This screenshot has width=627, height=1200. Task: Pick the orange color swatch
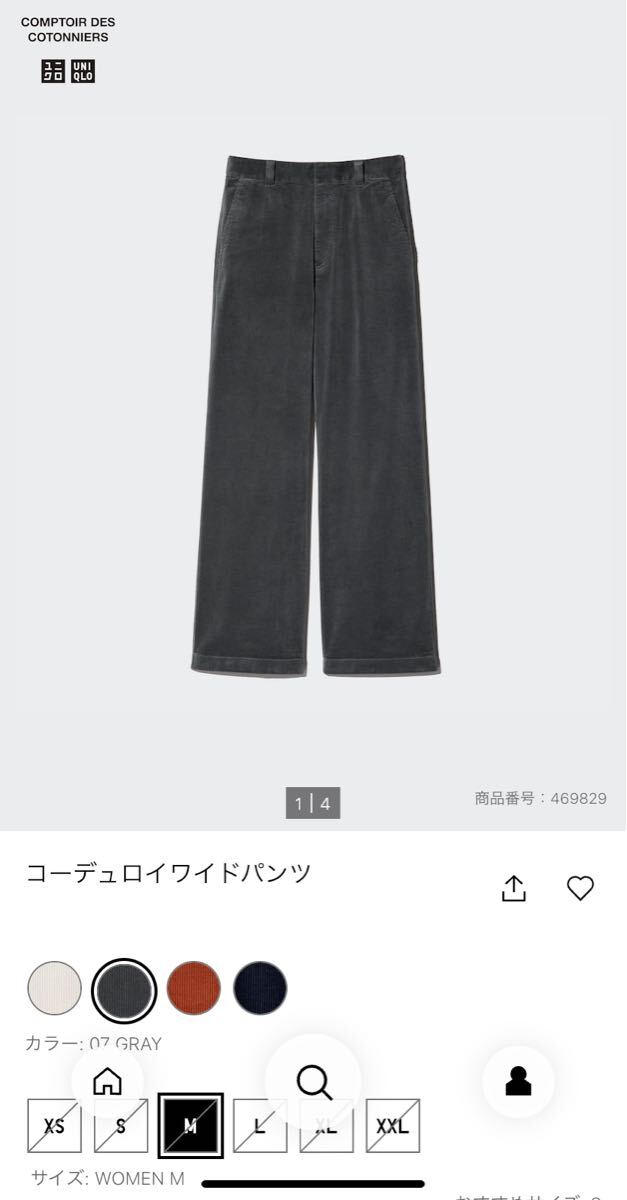pos(193,988)
